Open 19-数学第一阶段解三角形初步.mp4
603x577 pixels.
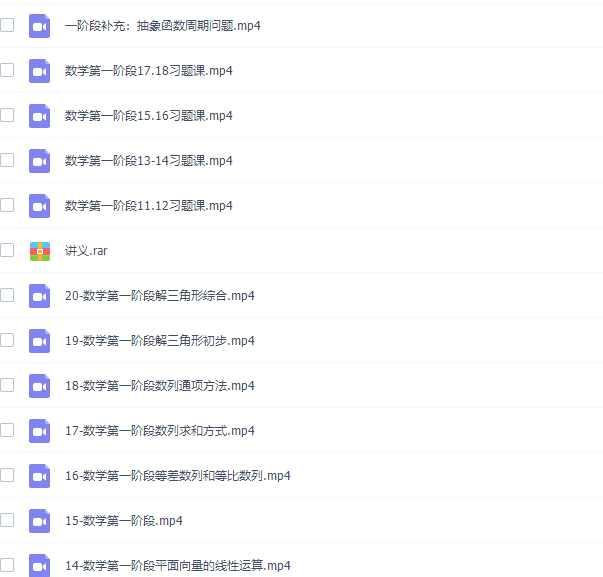(159, 341)
